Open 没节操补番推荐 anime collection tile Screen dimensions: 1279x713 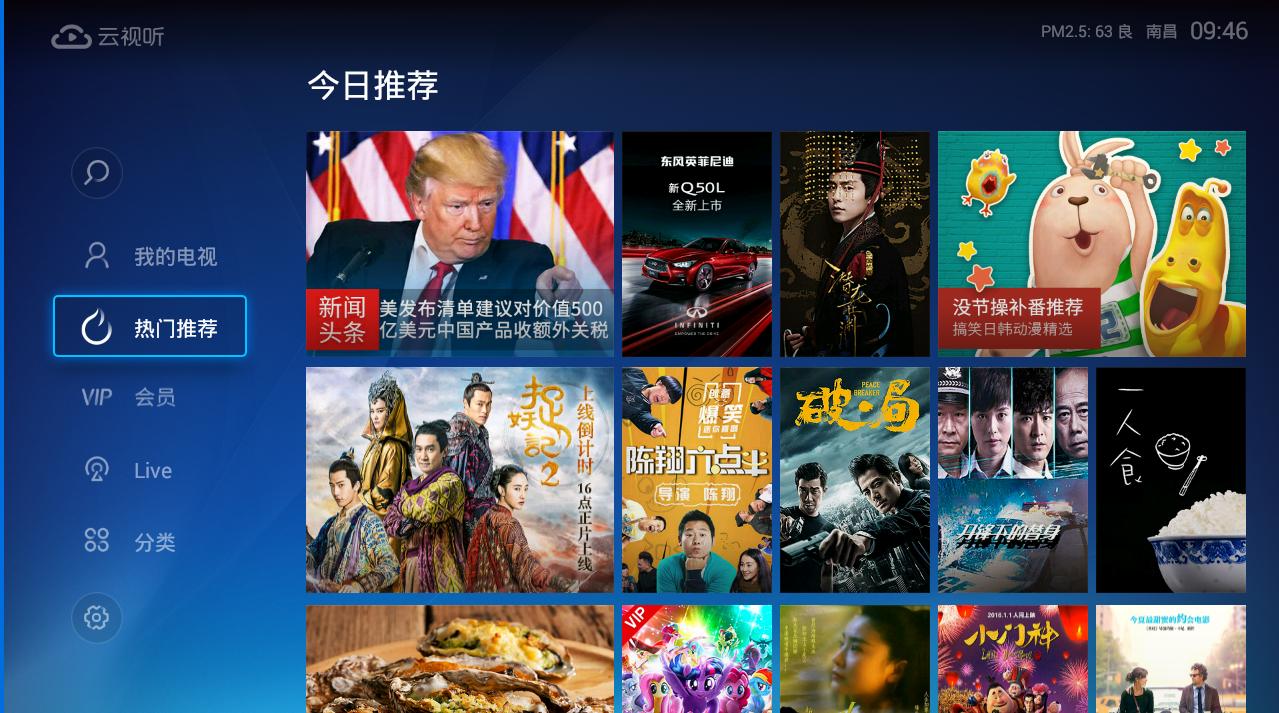pyautogui.click(x=1092, y=243)
